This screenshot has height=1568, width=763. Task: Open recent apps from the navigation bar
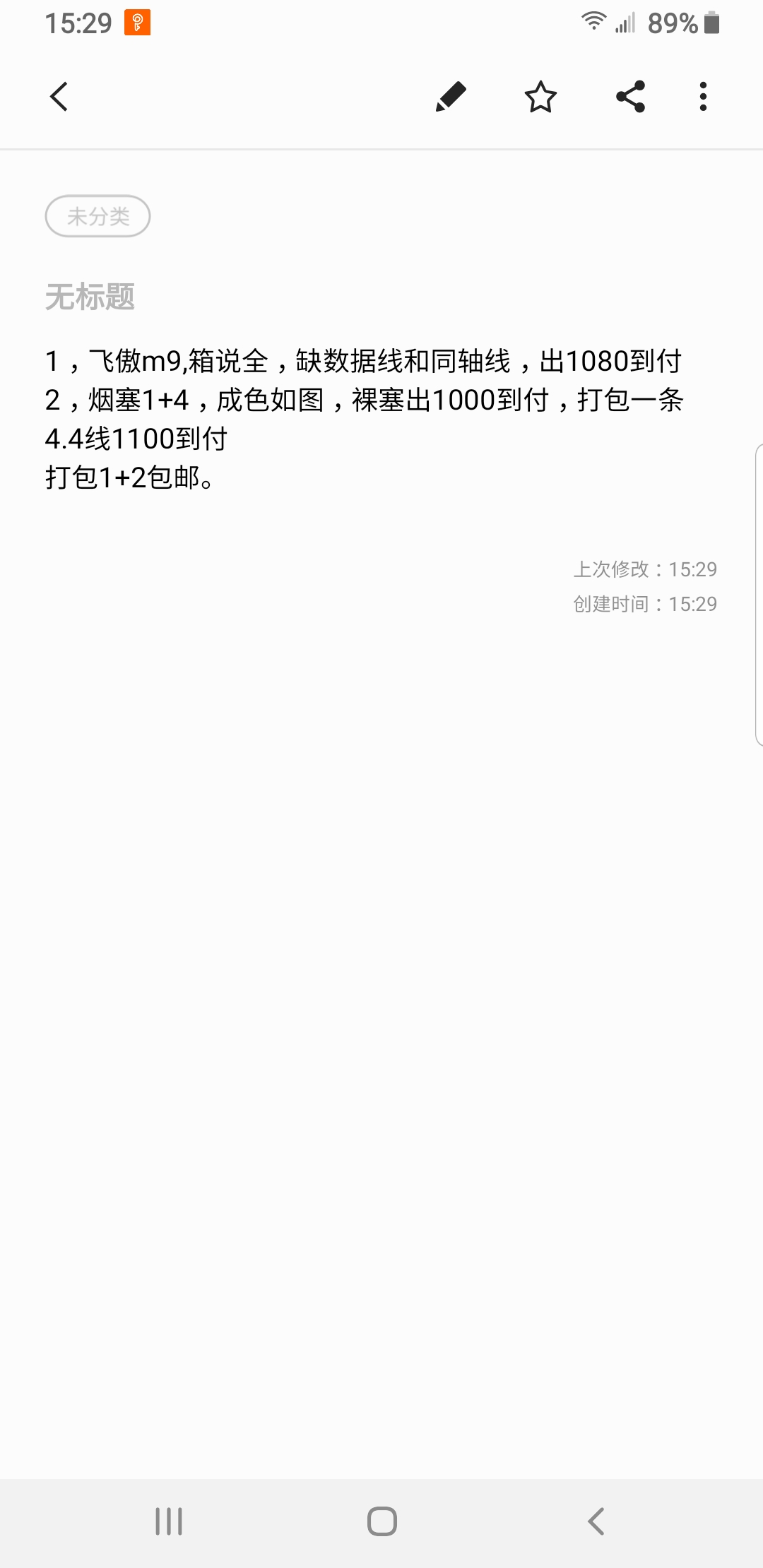[169, 1521]
